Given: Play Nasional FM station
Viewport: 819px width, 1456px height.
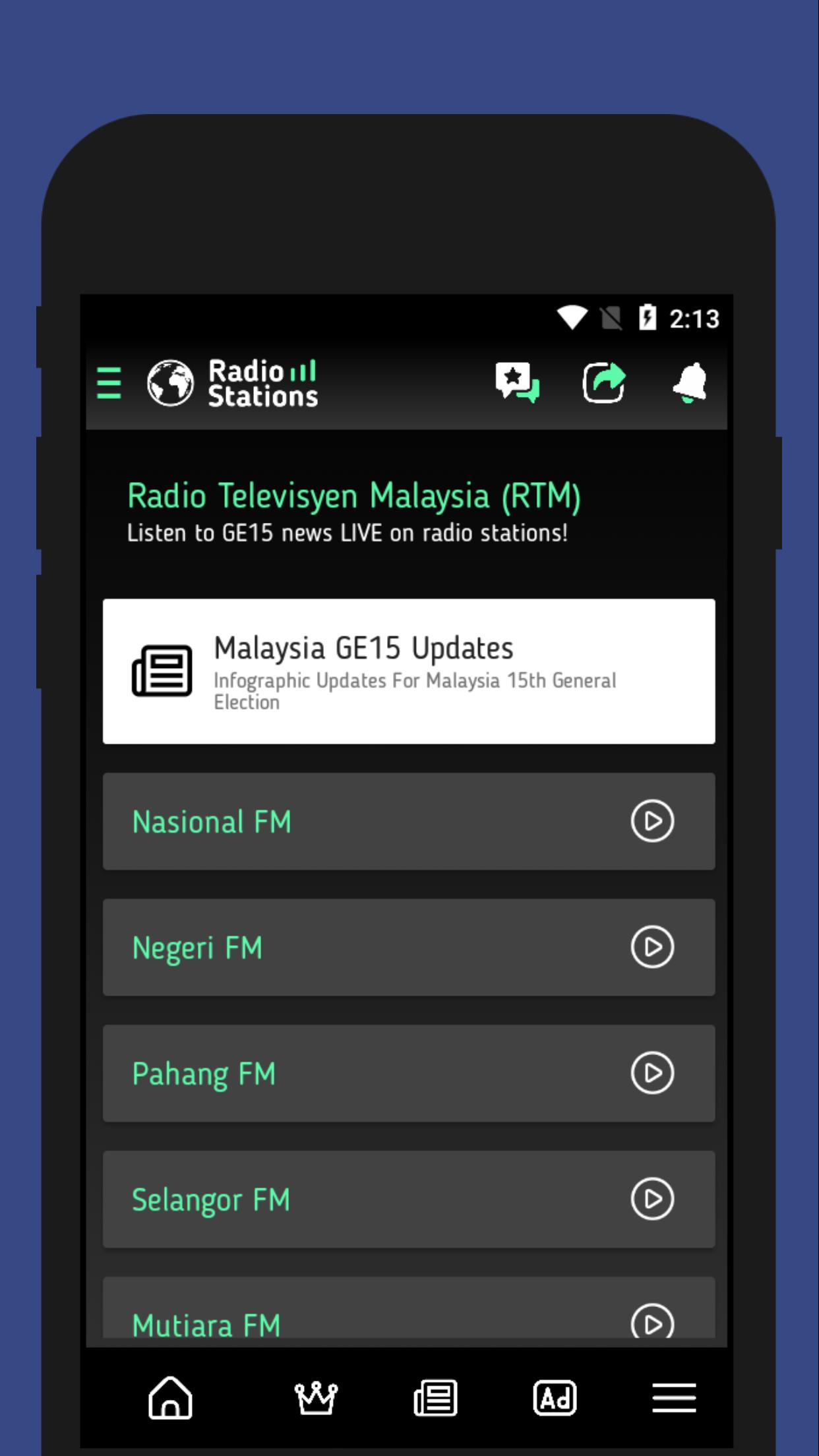Looking at the screenshot, I should pyautogui.click(x=652, y=821).
